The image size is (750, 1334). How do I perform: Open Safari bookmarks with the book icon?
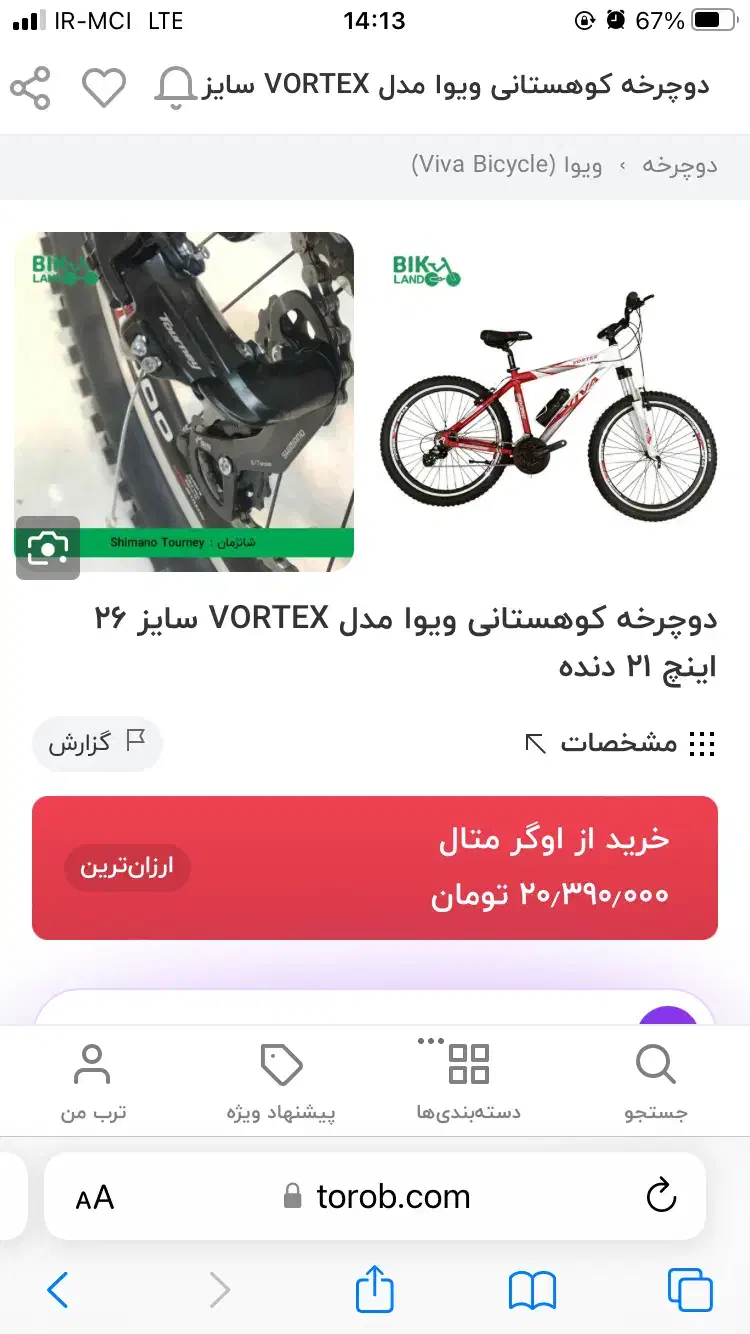(533, 1290)
